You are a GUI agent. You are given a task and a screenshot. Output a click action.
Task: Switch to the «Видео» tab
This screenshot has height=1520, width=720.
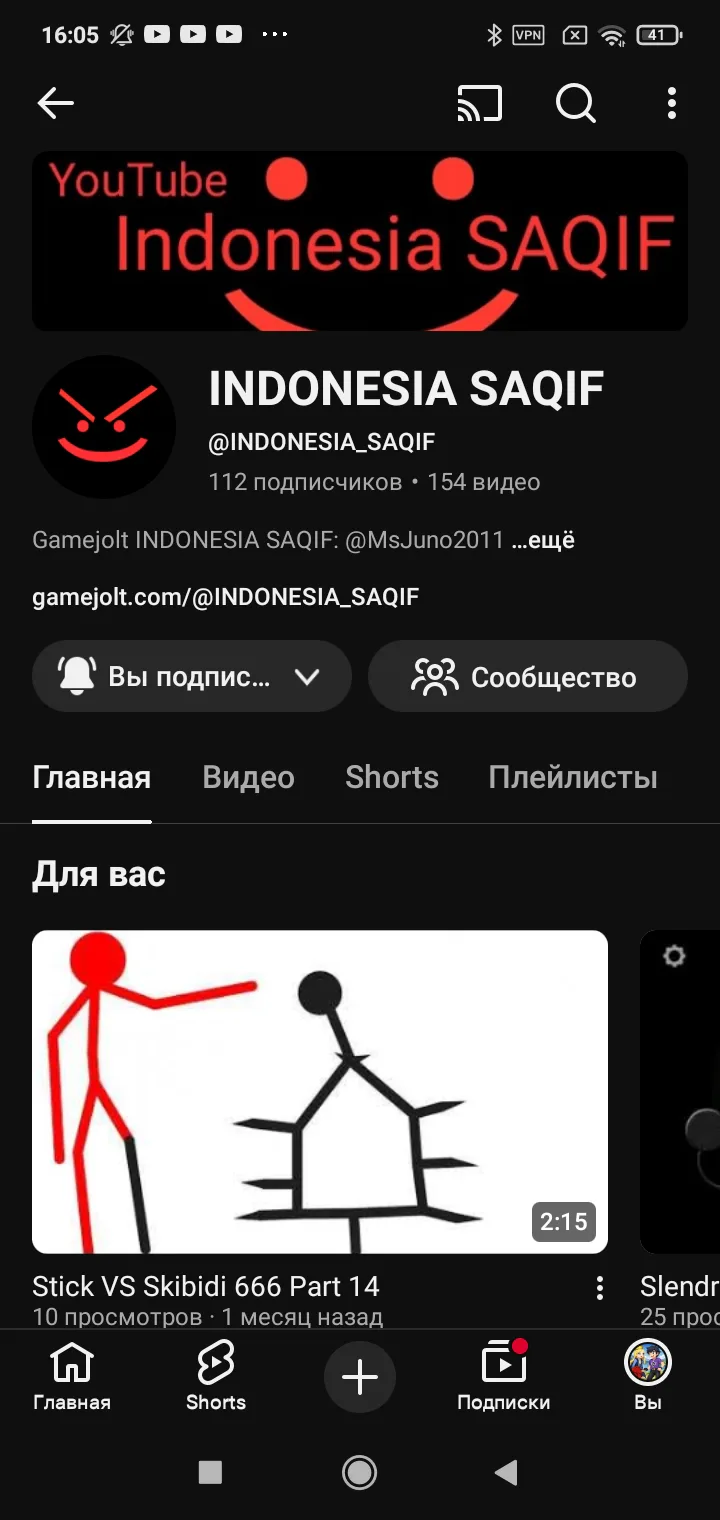[x=248, y=777]
